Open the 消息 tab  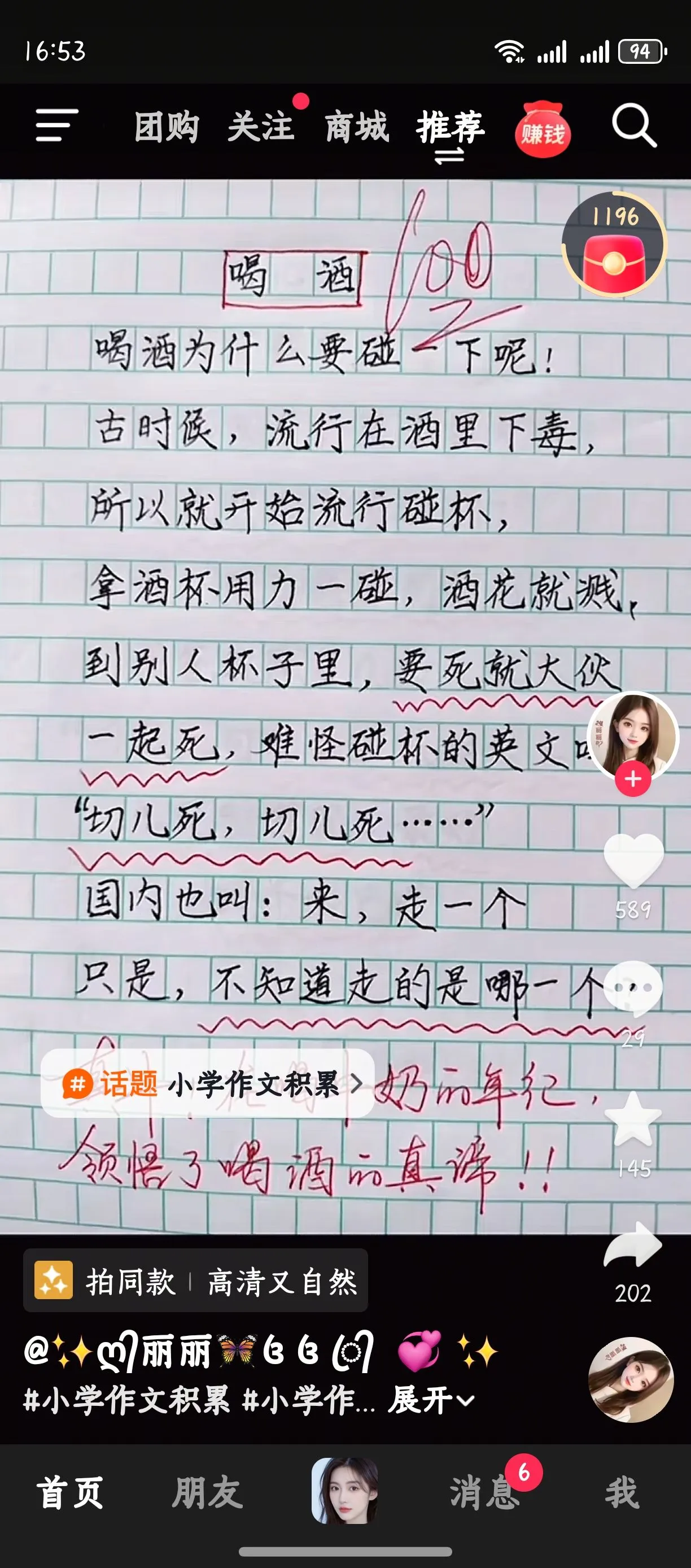click(x=484, y=1492)
